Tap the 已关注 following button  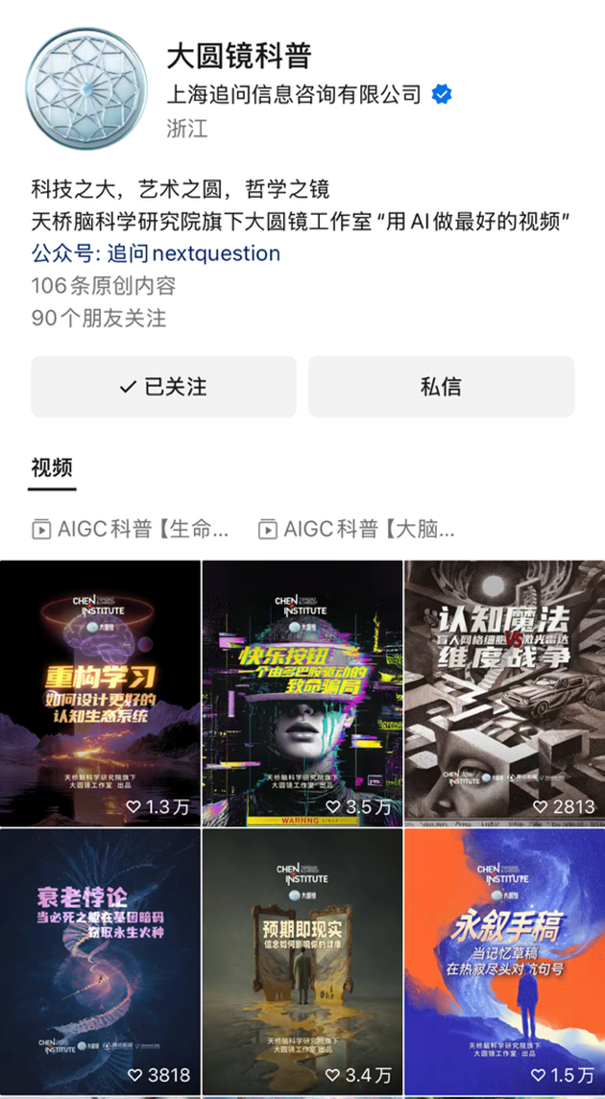(163, 386)
